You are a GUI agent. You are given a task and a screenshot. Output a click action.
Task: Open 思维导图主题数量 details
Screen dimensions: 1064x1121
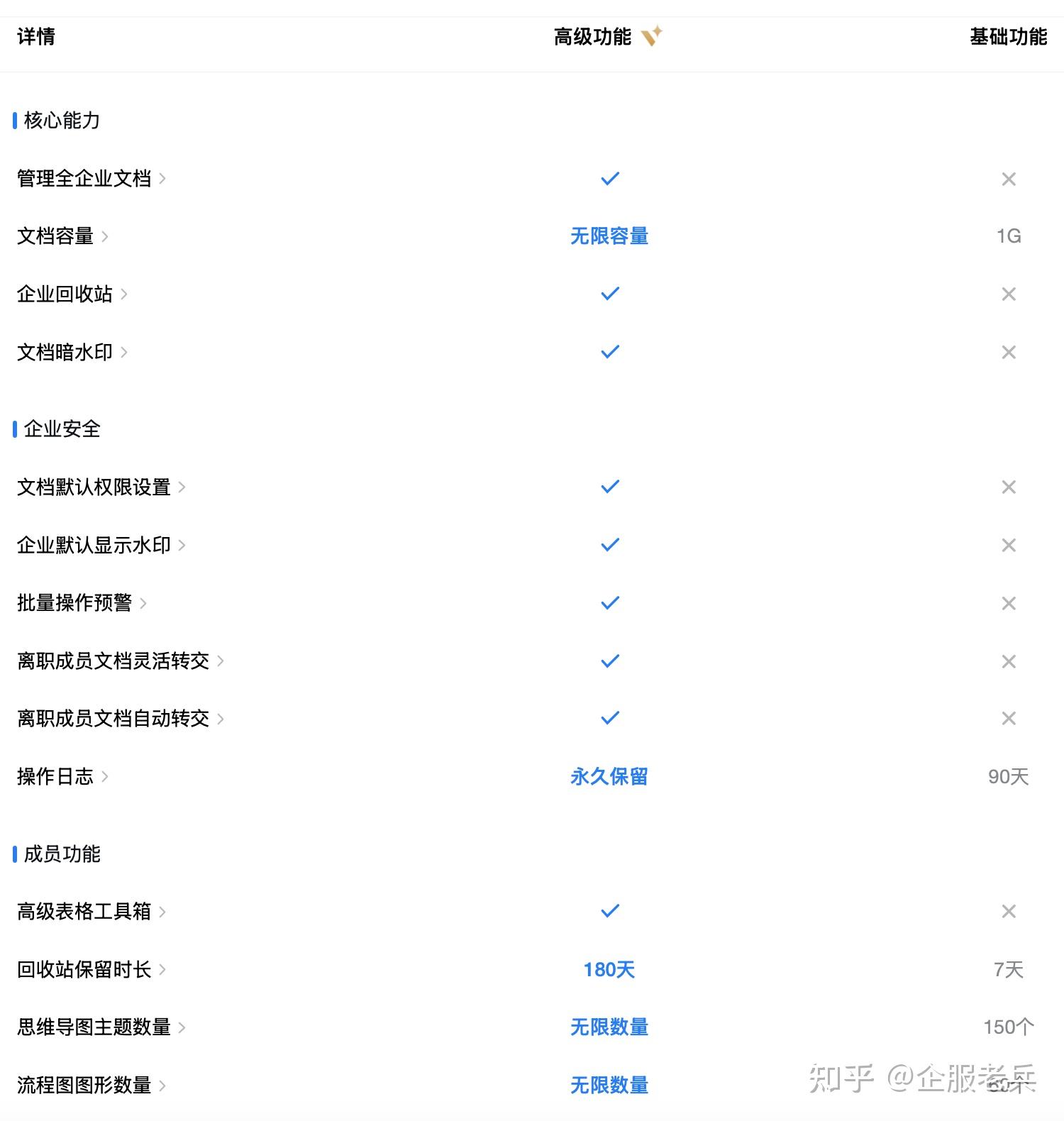pyautogui.click(x=101, y=1027)
